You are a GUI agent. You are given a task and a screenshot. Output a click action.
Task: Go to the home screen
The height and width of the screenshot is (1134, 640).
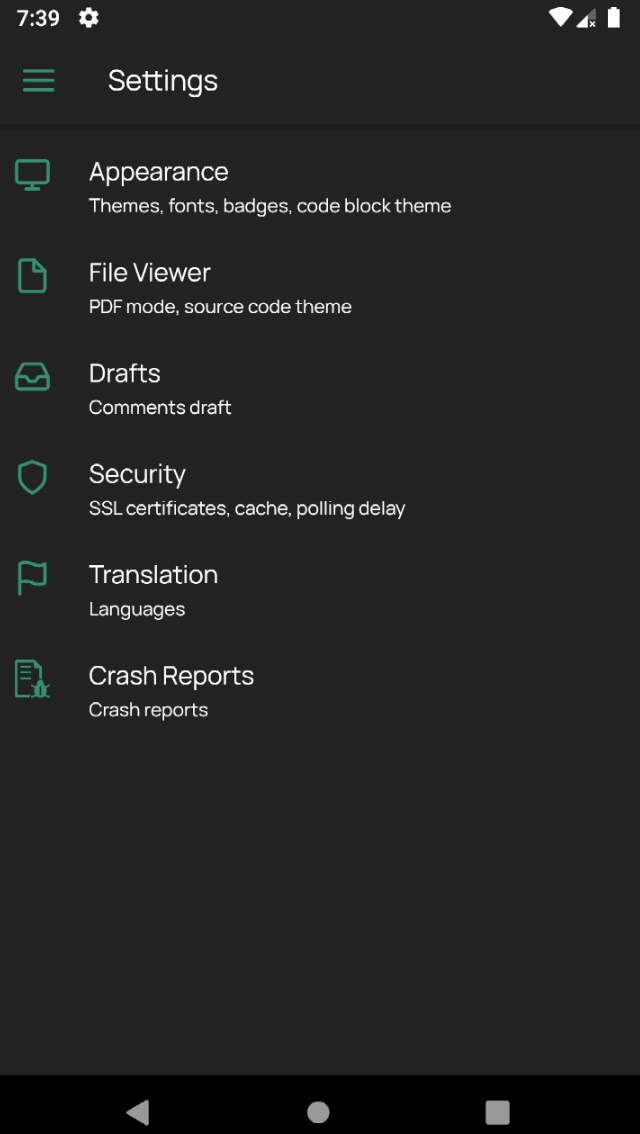[318, 1112]
